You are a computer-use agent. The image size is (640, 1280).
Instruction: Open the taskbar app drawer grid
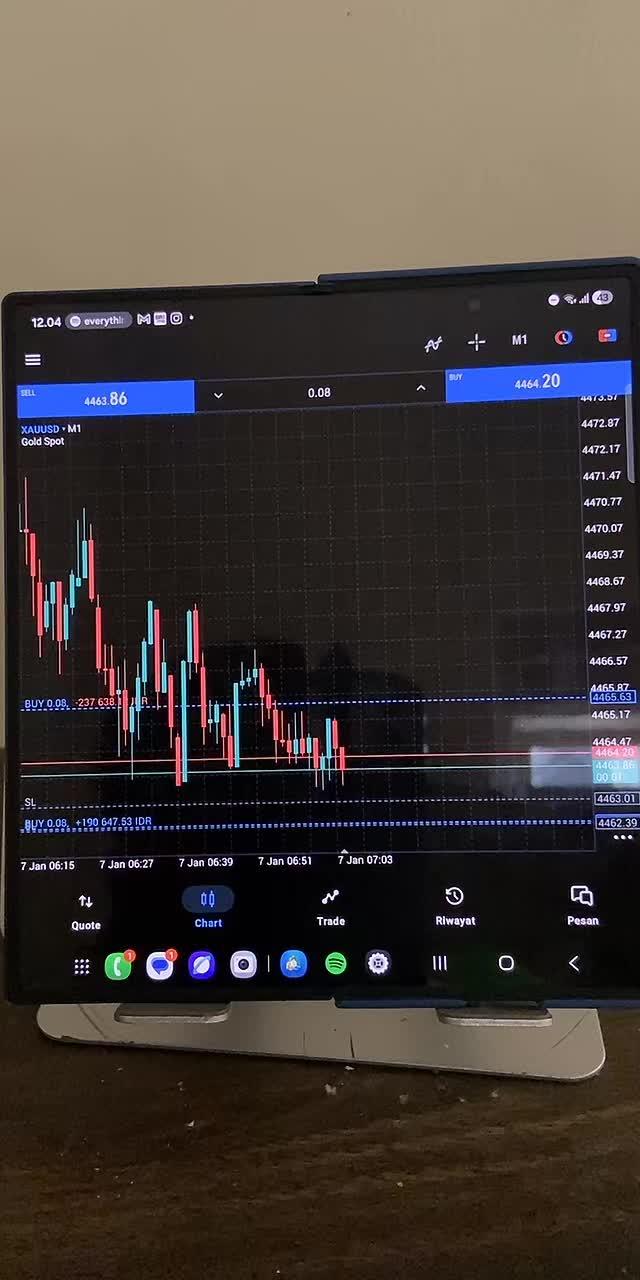[82, 967]
